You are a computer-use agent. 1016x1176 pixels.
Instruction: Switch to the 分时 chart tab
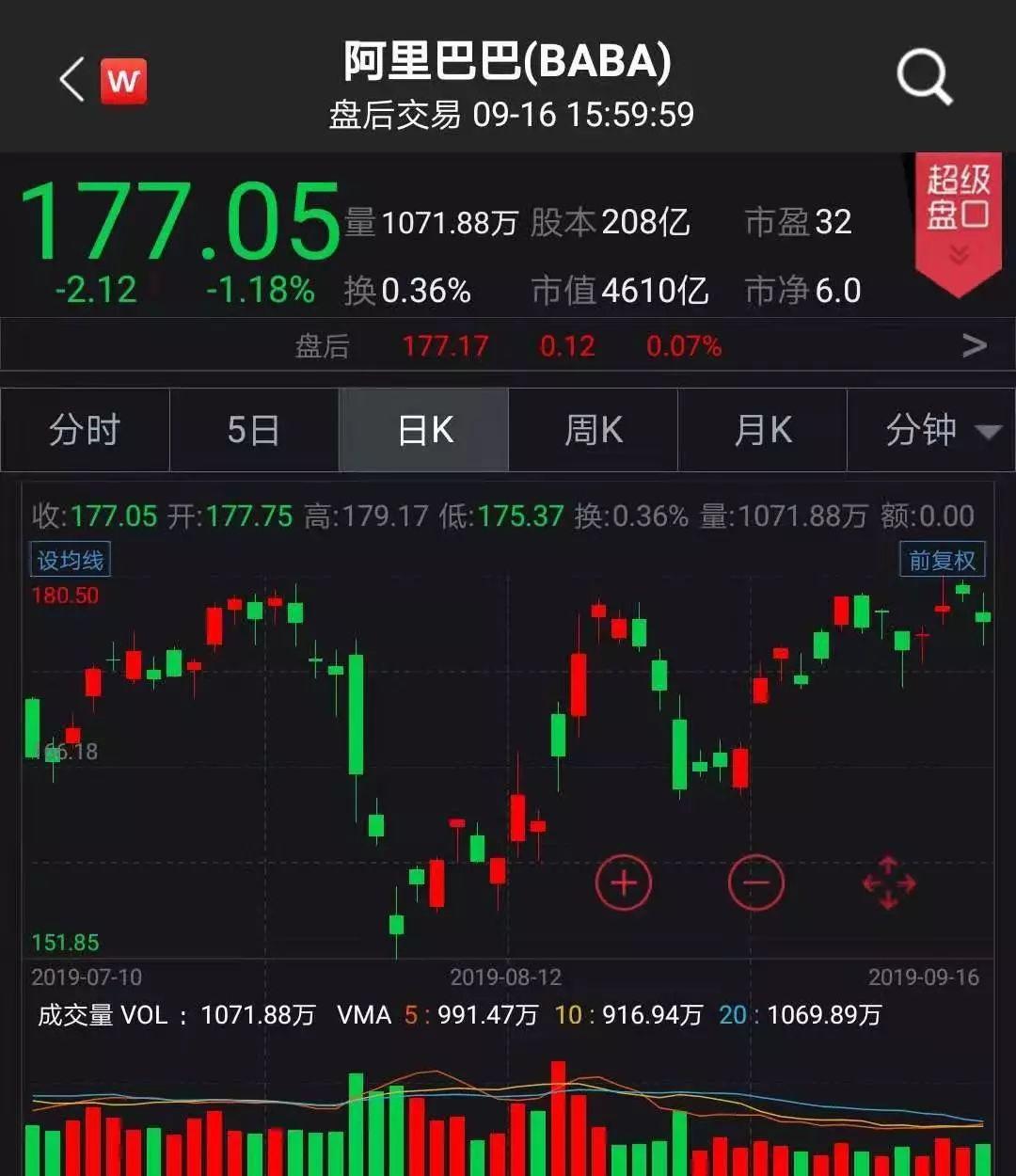pos(85,430)
